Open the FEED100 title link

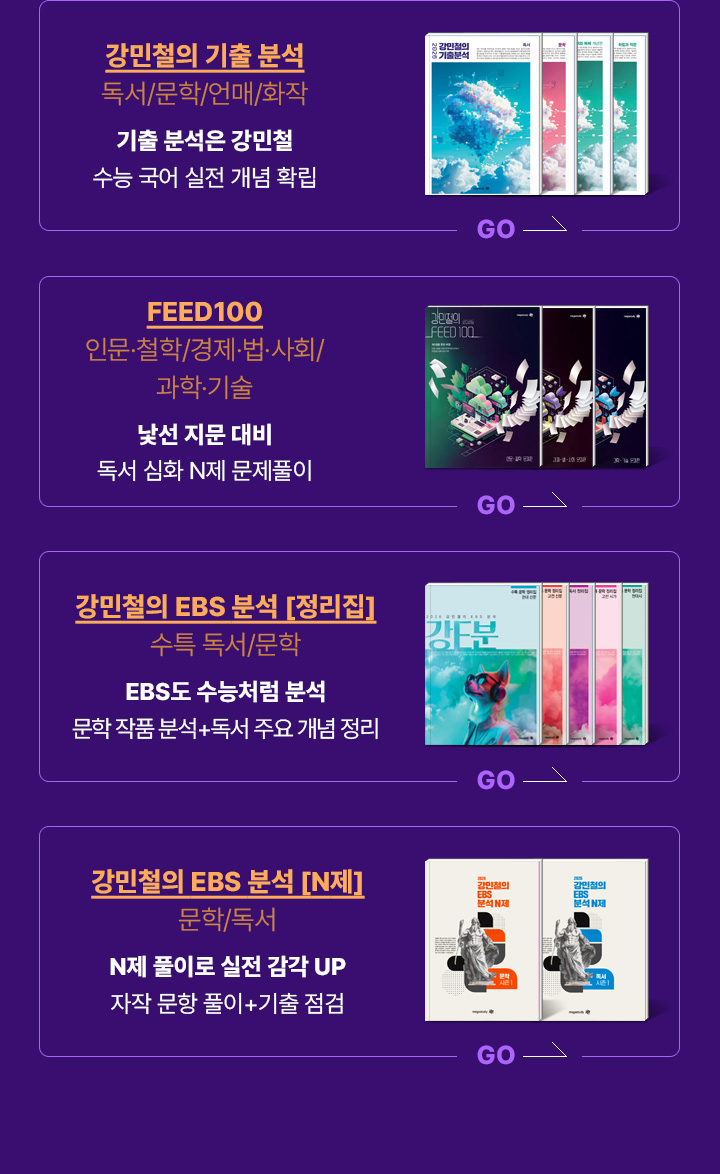pos(205,312)
